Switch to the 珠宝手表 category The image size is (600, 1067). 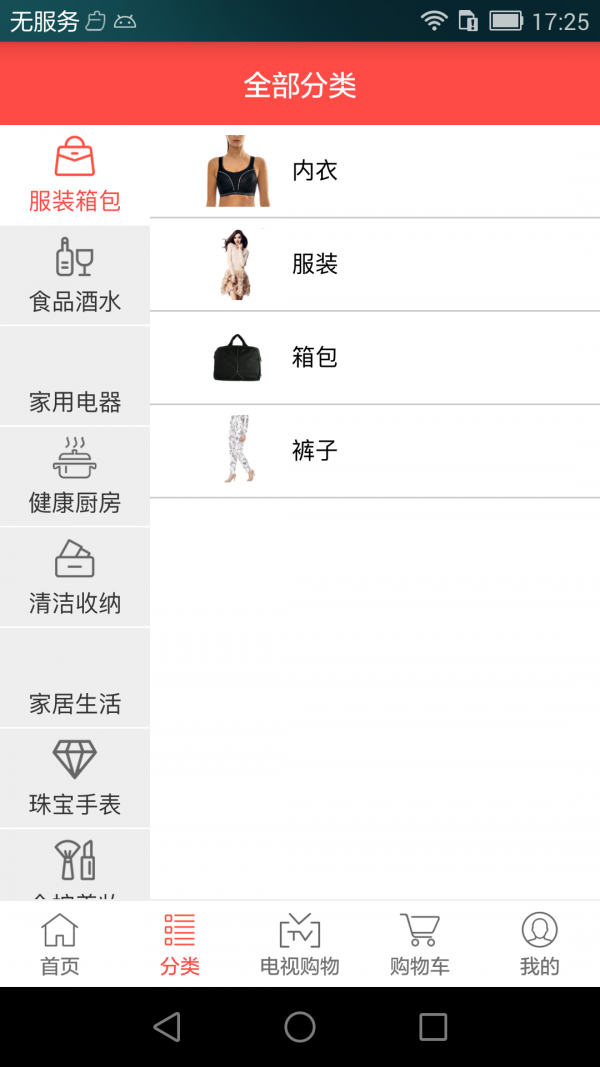click(75, 779)
